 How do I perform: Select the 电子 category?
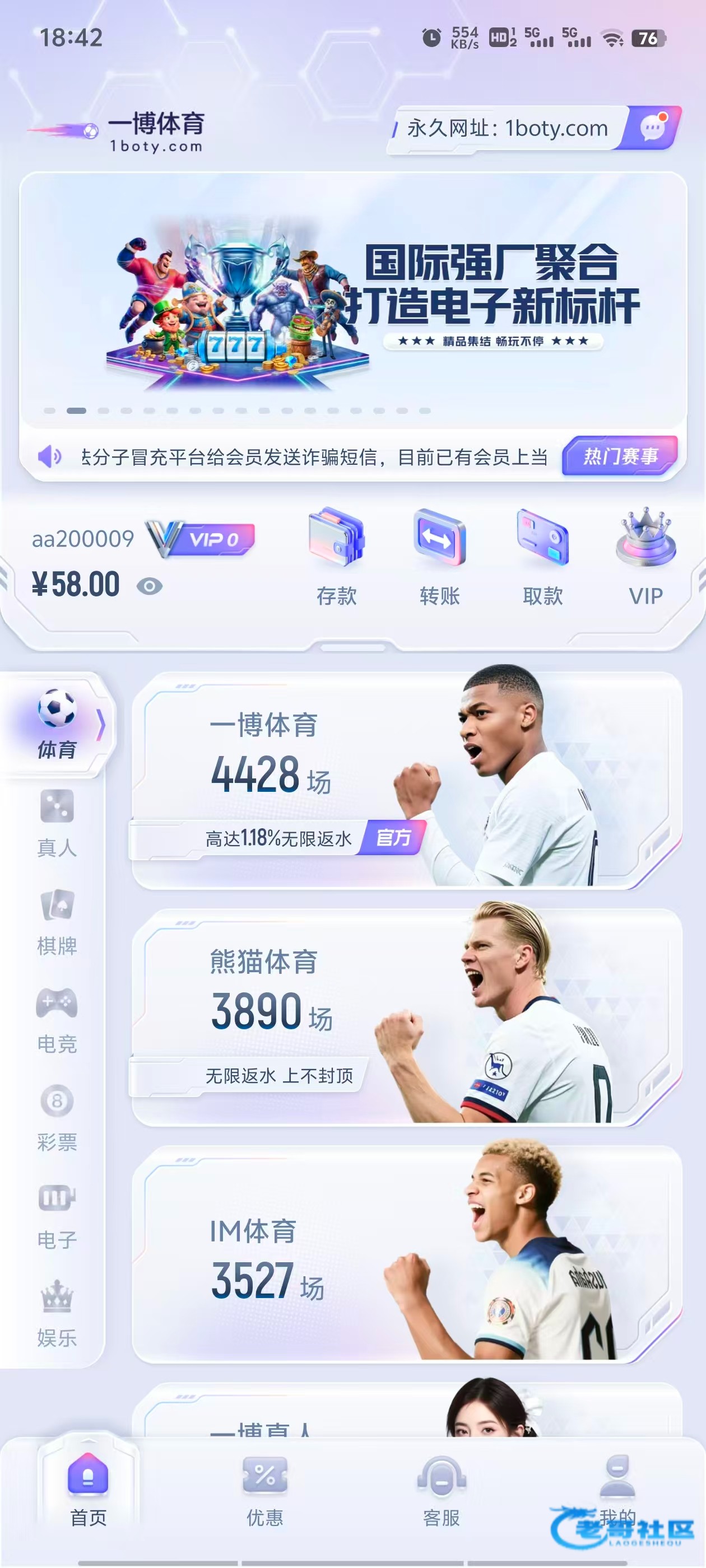pyautogui.click(x=57, y=1216)
